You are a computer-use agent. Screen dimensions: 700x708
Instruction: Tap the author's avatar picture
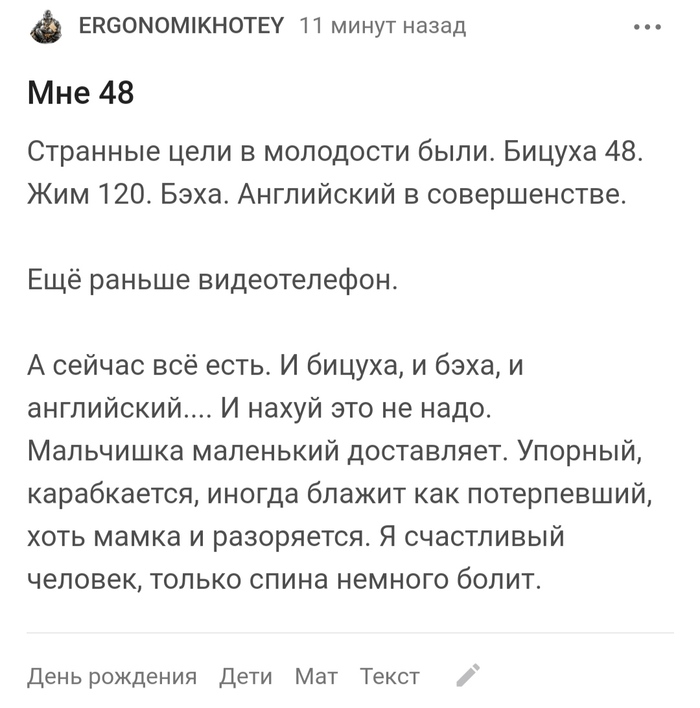click(x=45, y=27)
